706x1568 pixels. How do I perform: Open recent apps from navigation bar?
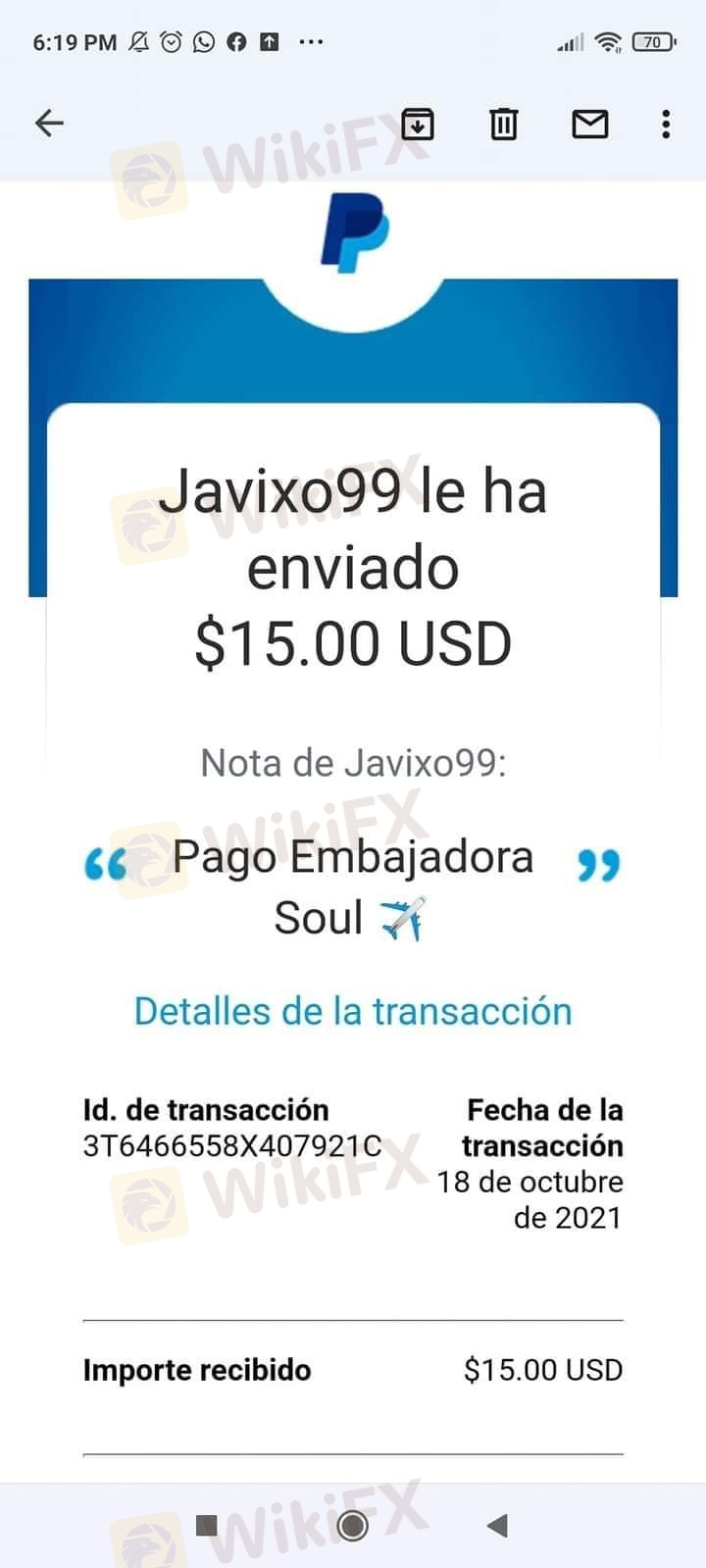tap(207, 1525)
